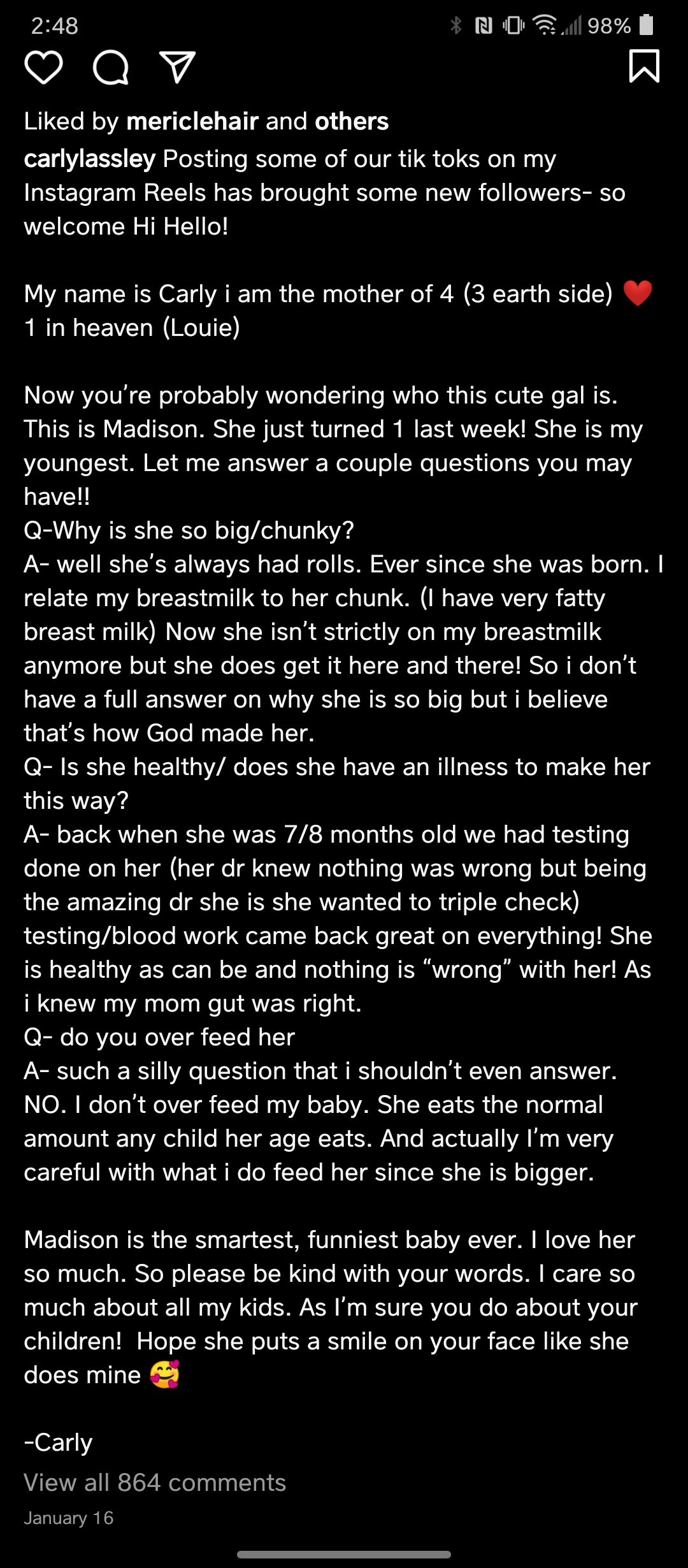The width and height of the screenshot is (688, 1568).
Task: Bookmark this post
Action: point(644,66)
